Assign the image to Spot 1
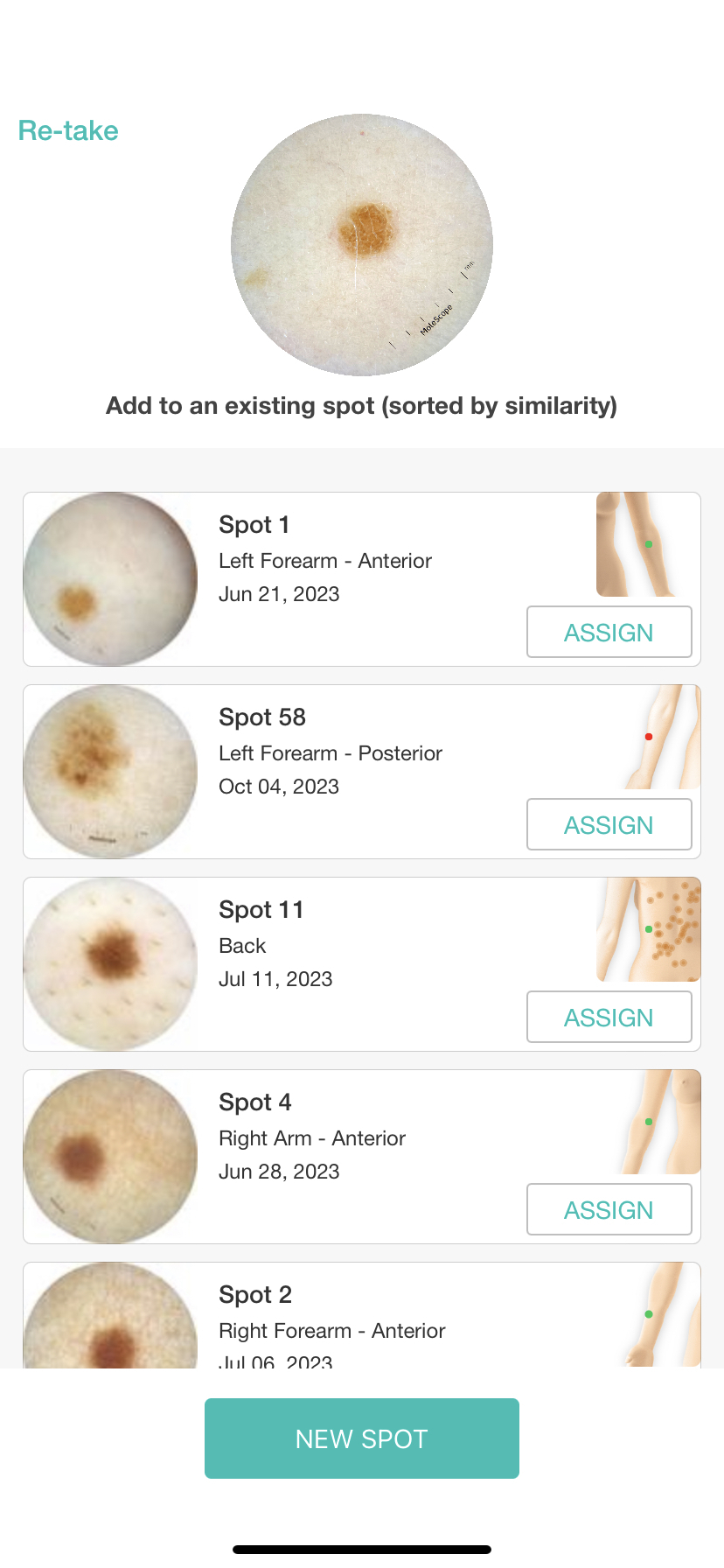Viewport: 724px width, 1568px height. coord(609,632)
